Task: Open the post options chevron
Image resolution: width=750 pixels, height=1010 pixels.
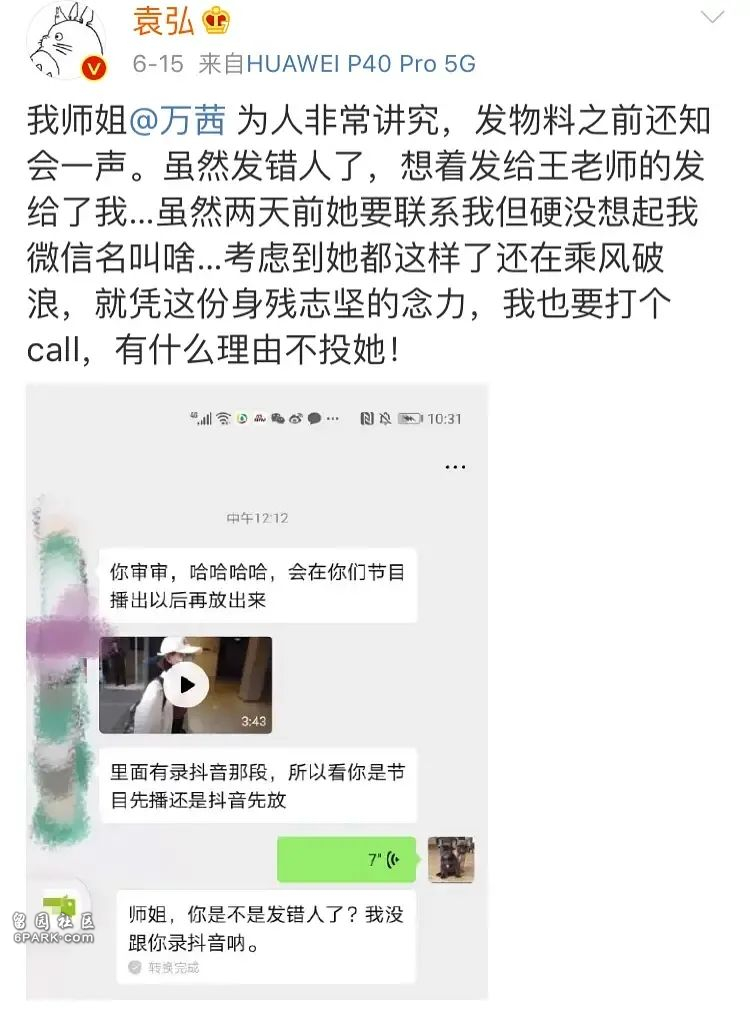Action: coord(711,16)
